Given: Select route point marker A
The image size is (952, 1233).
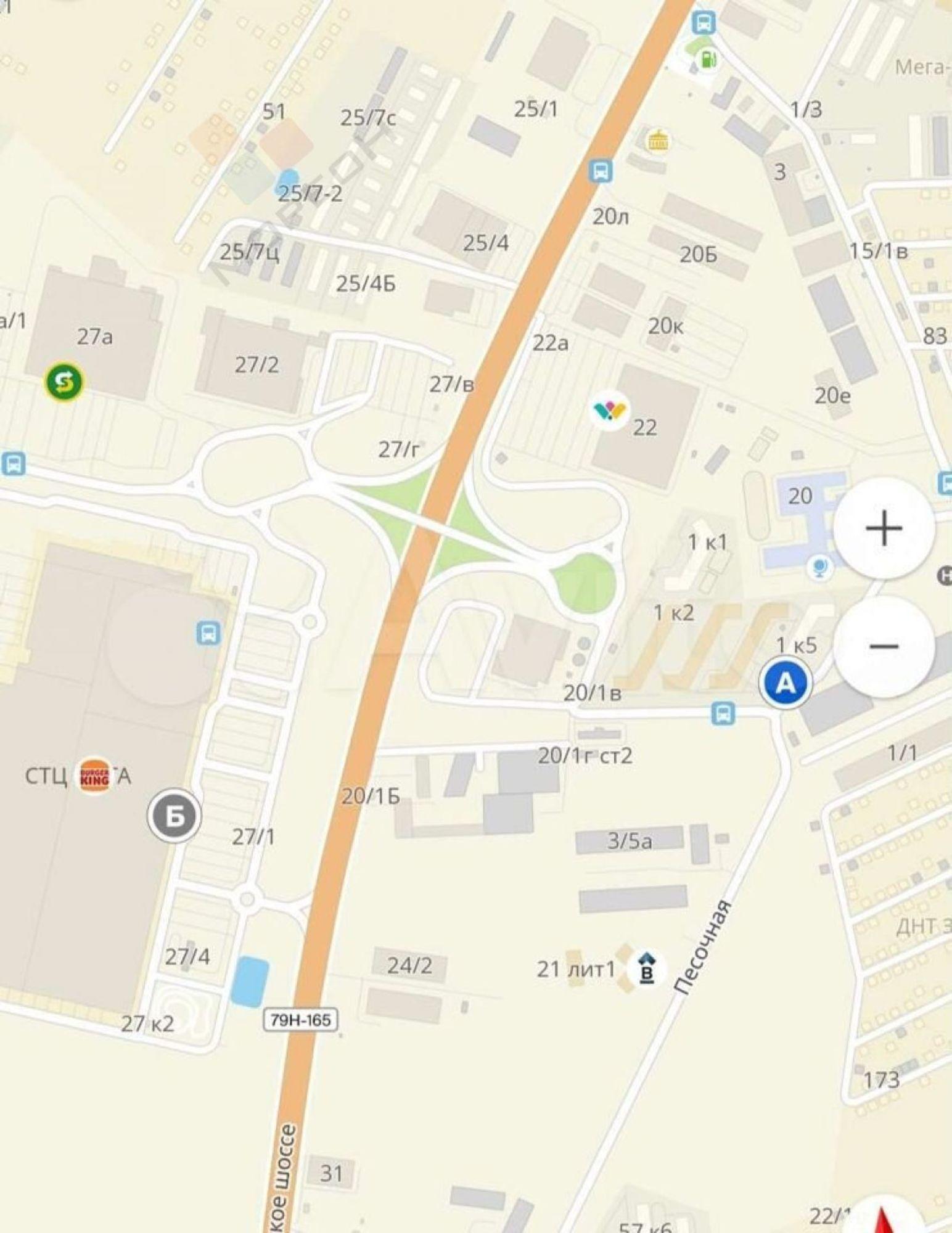Looking at the screenshot, I should tap(785, 683).
